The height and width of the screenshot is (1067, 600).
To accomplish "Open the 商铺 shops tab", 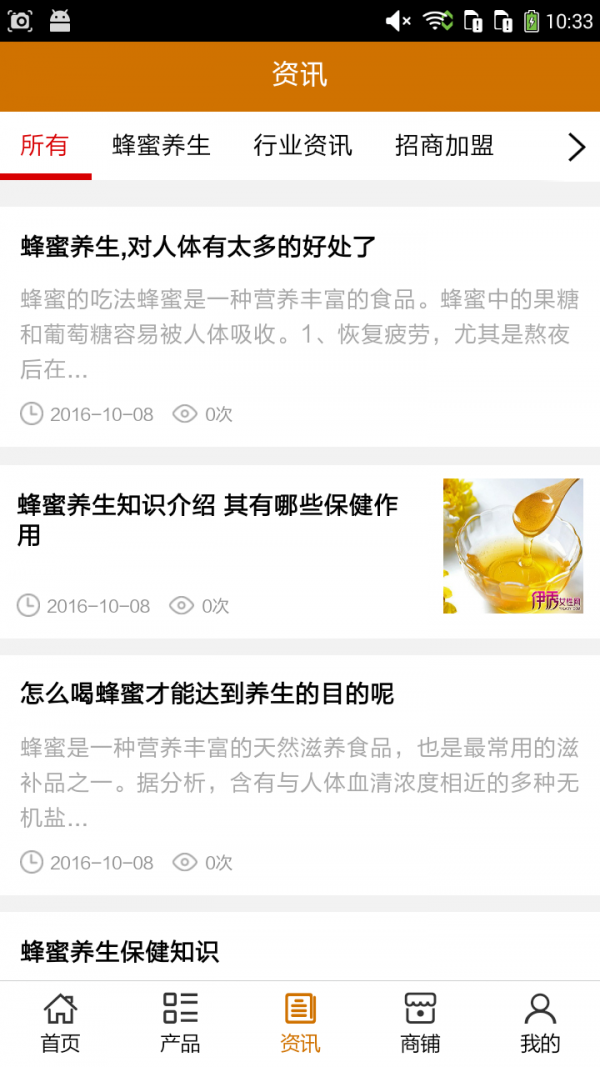I will (x=420, y=1023).
